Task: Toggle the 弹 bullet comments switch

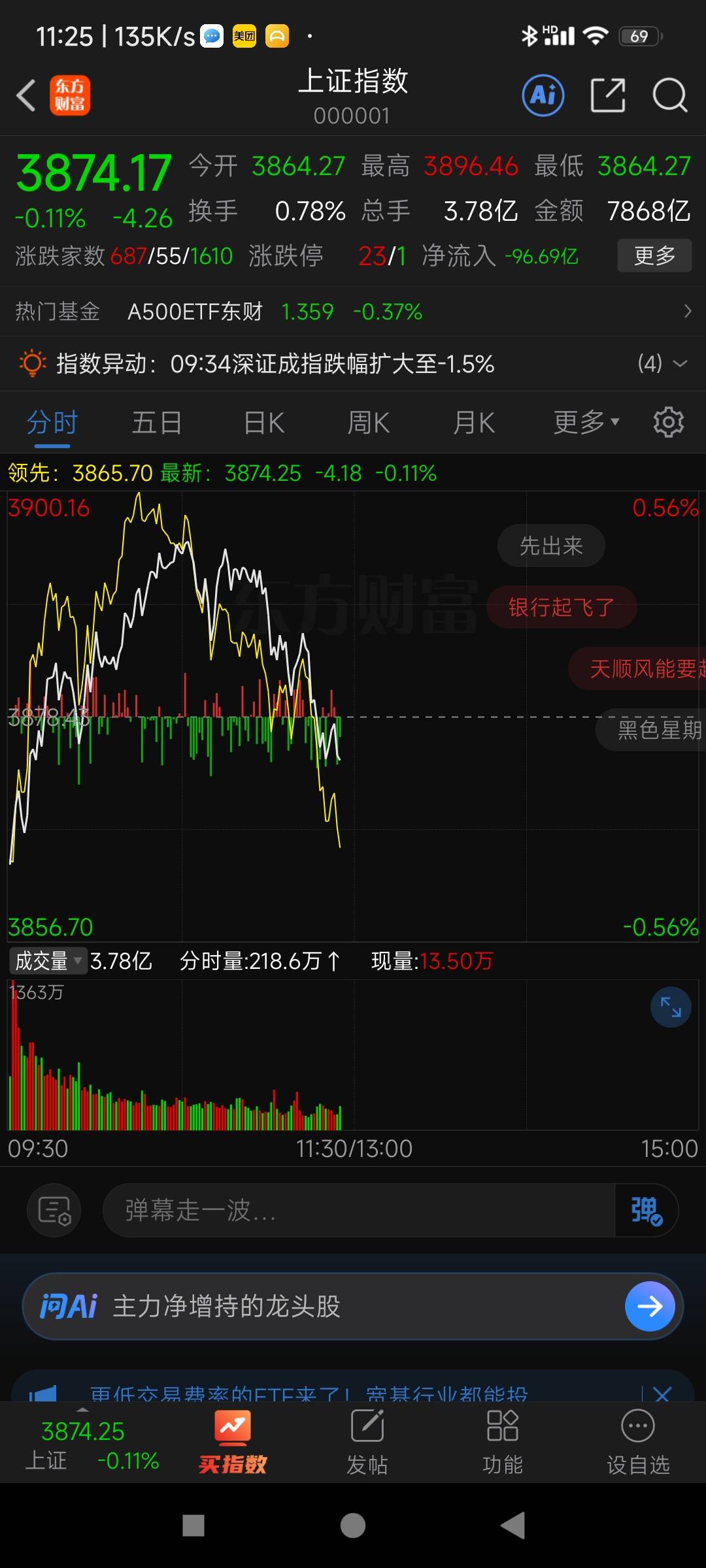Action: point(646,1210)
